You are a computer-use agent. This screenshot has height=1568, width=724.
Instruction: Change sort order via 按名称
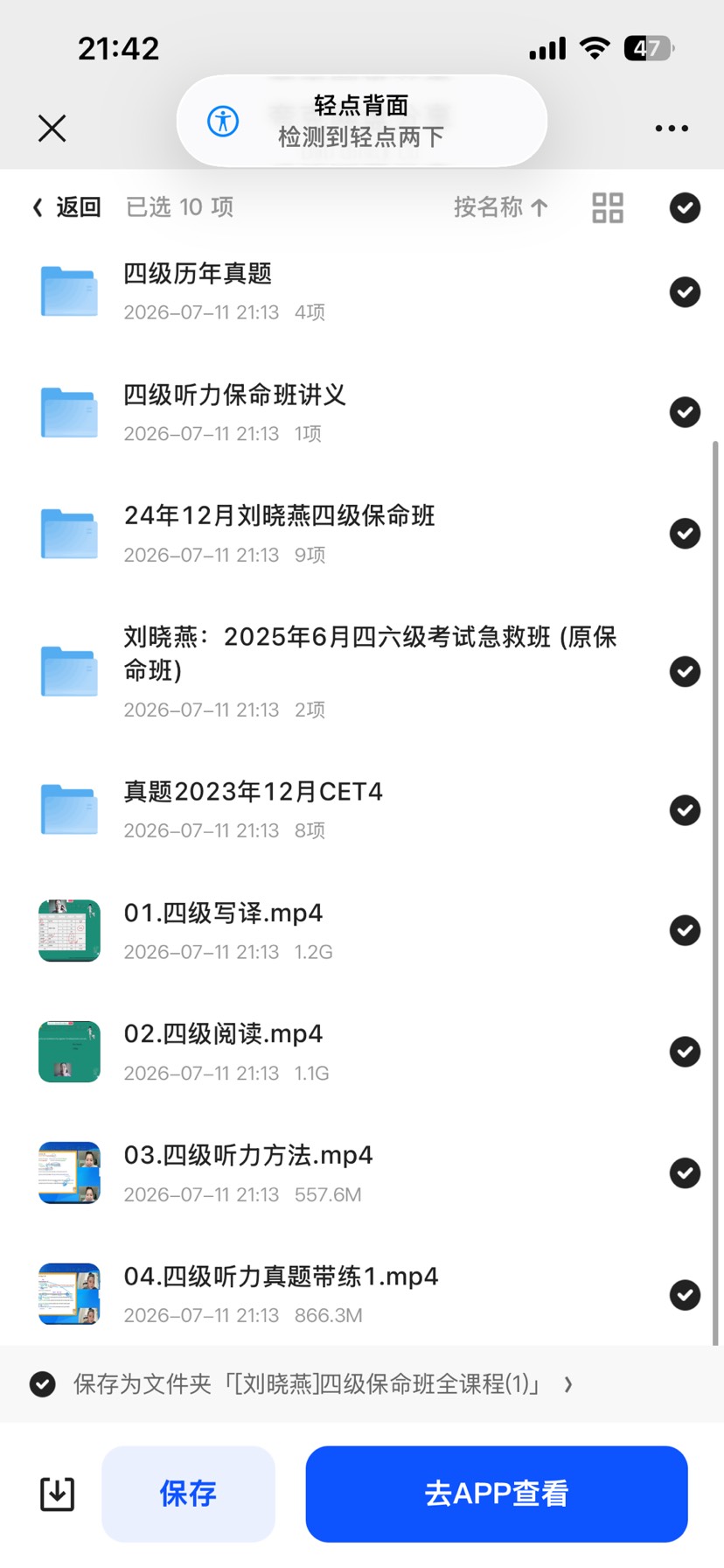click(501, 207)
